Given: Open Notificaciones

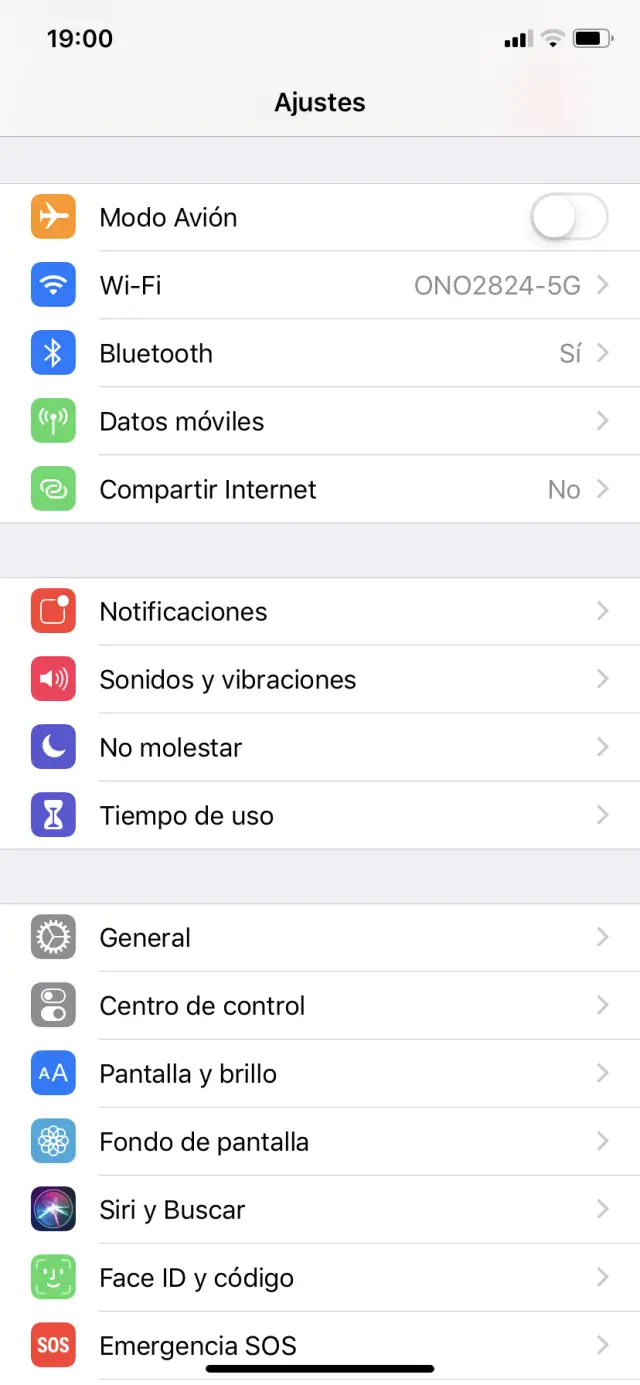Looking at the screenshot, I should (320, 612).
